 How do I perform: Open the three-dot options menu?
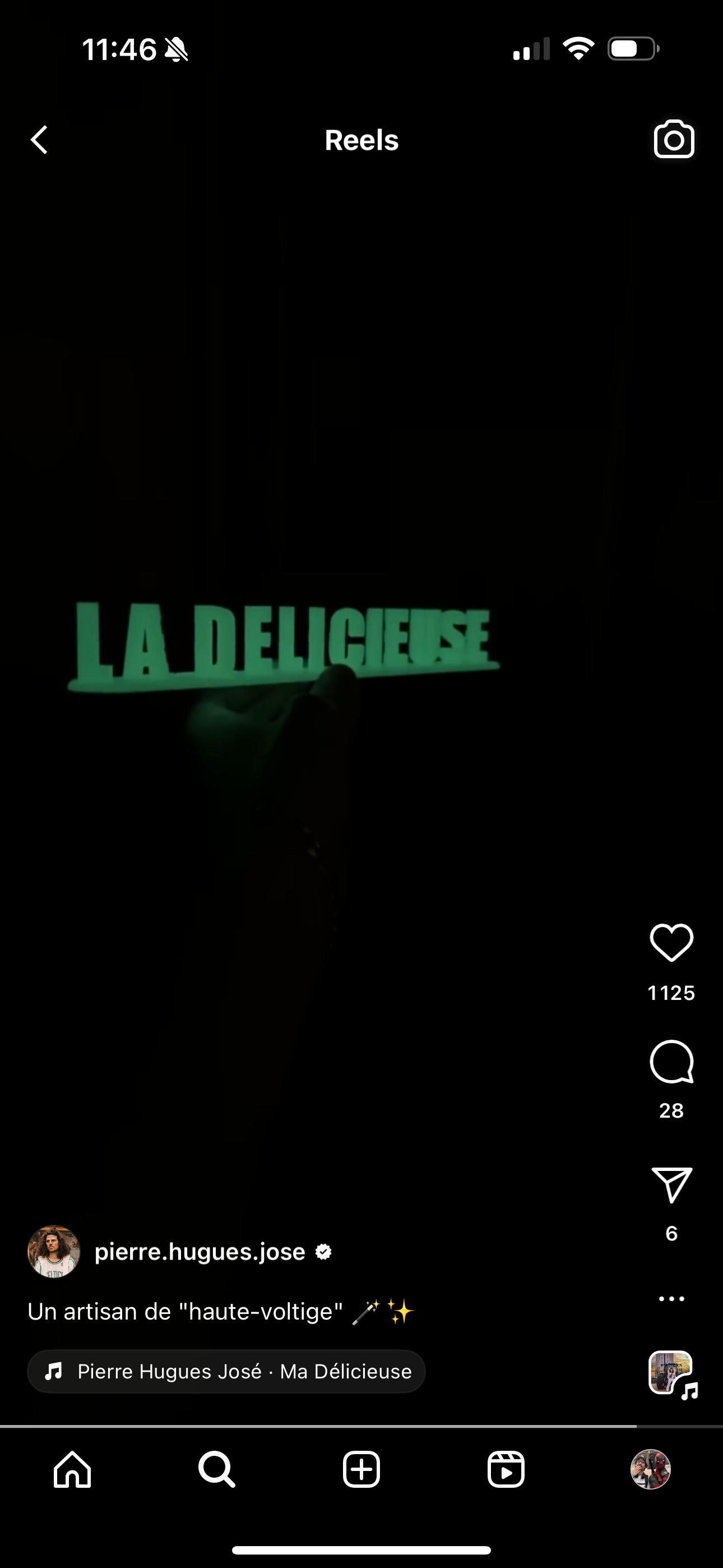671,1298
